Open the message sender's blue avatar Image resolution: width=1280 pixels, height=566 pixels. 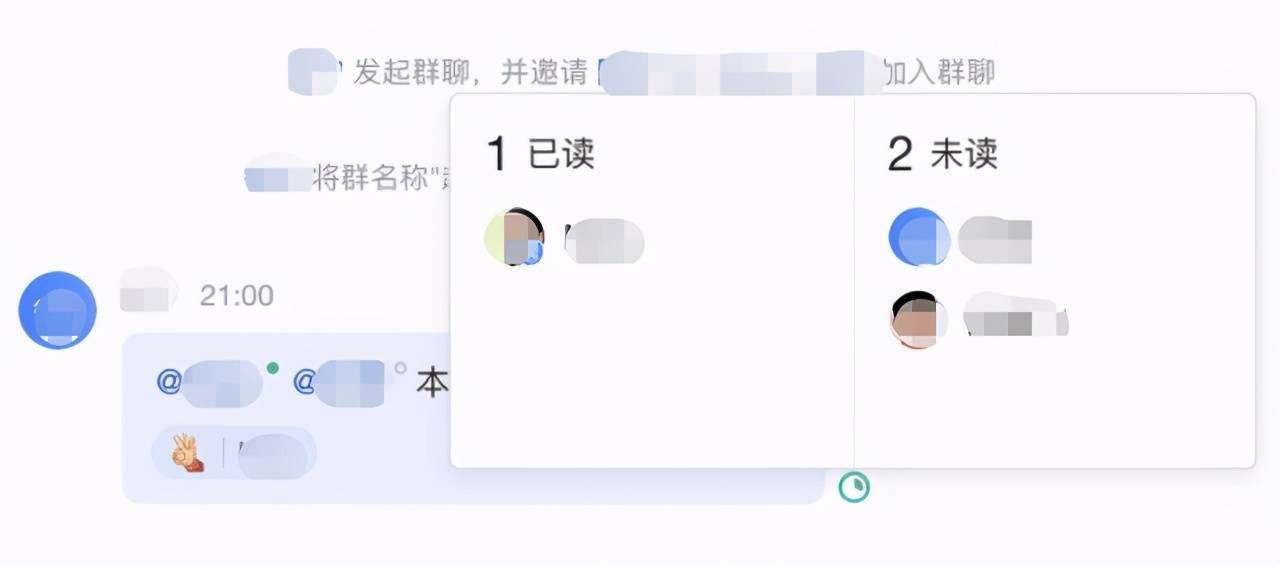(x=58, y=309)
